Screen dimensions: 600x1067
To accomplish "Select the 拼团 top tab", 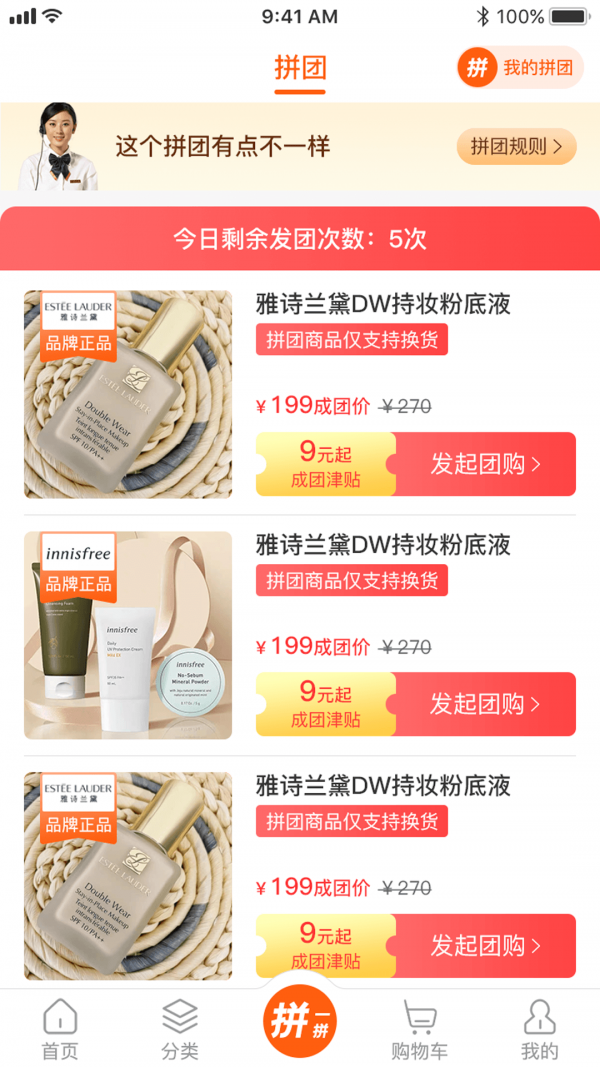I will pyautogui.click(x=300, y=68).
